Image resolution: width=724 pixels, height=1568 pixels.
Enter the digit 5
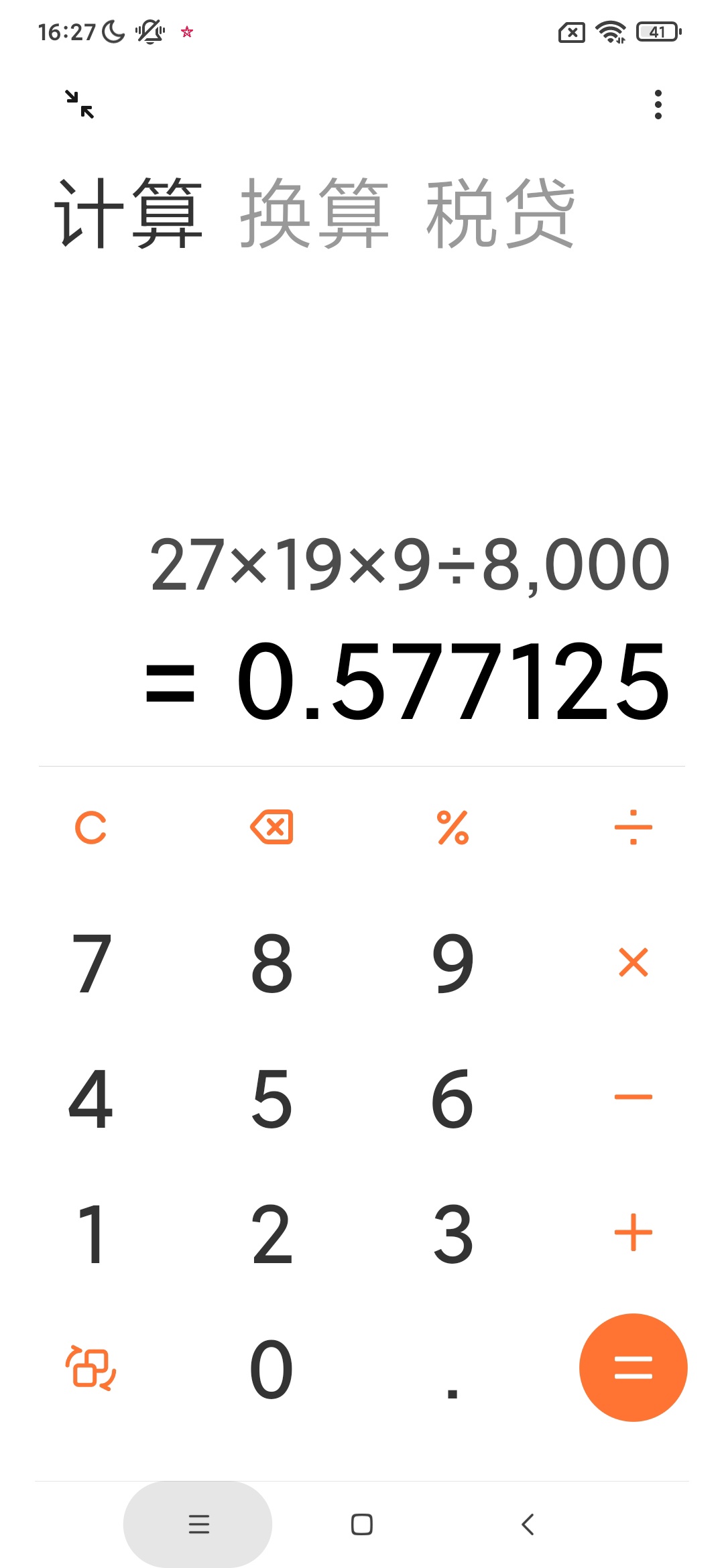tap(271, 1098)
